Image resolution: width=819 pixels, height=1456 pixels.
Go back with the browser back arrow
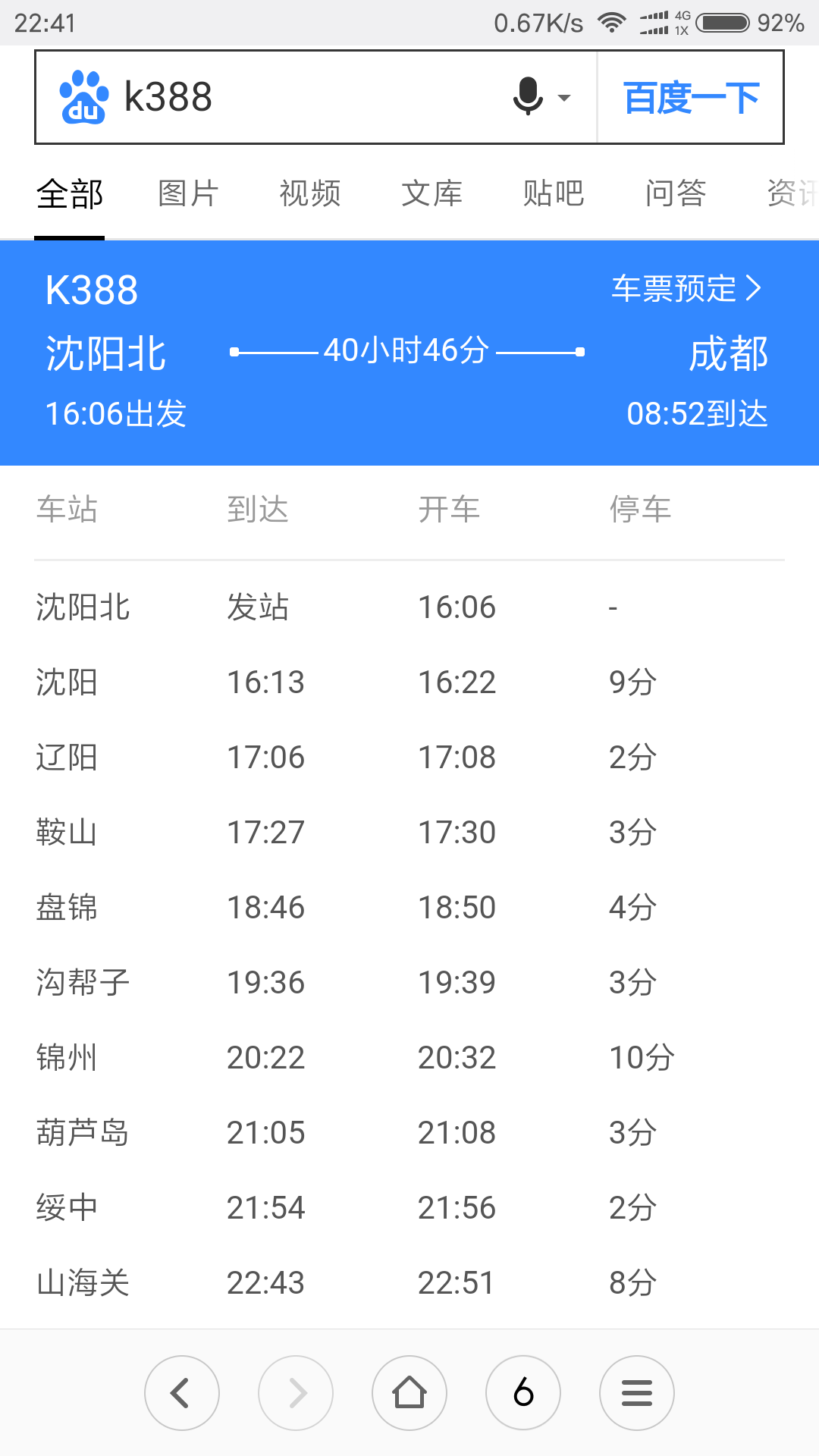point(182,1393)
